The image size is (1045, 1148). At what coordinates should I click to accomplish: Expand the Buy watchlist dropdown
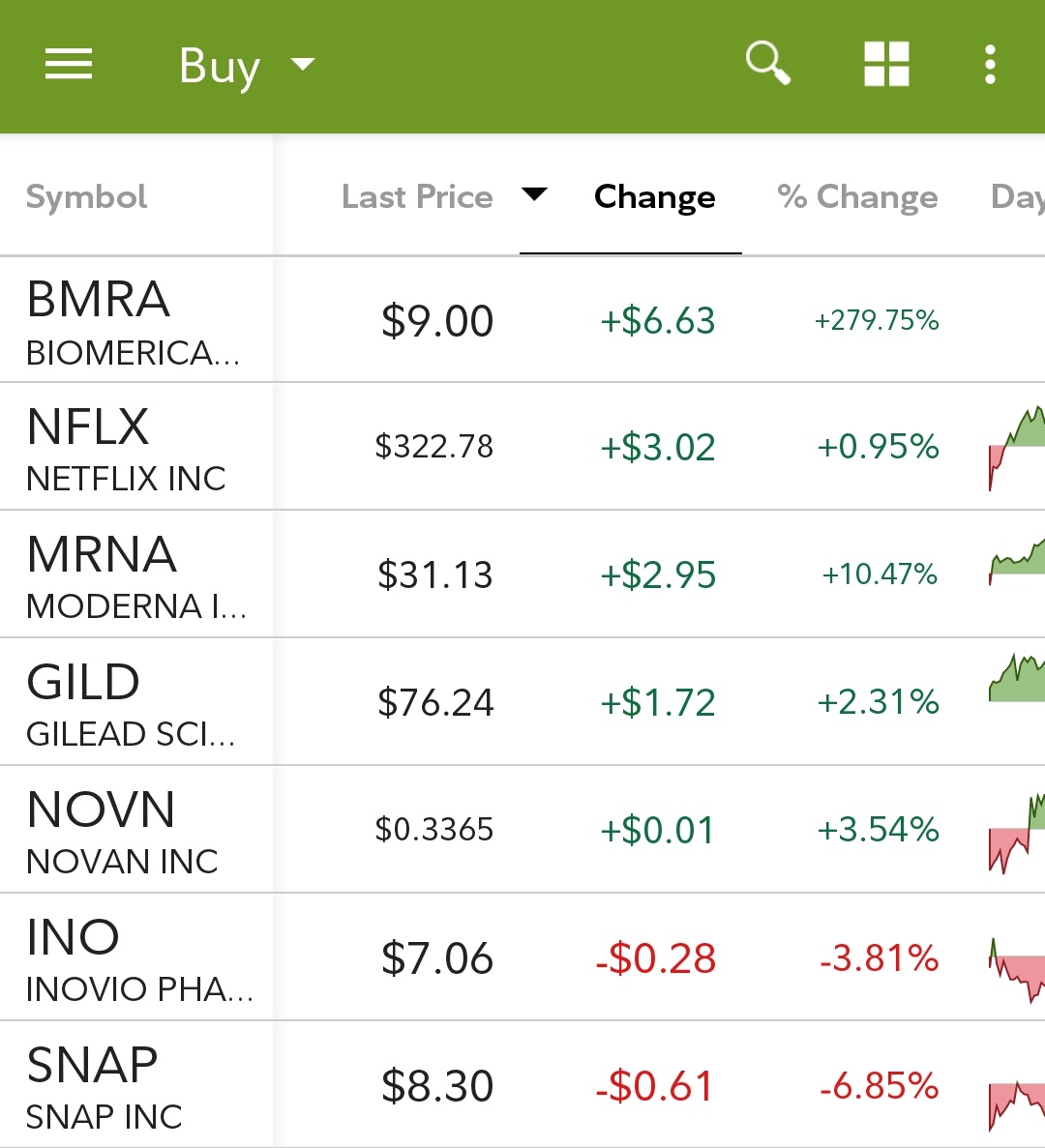pos(247,66)
